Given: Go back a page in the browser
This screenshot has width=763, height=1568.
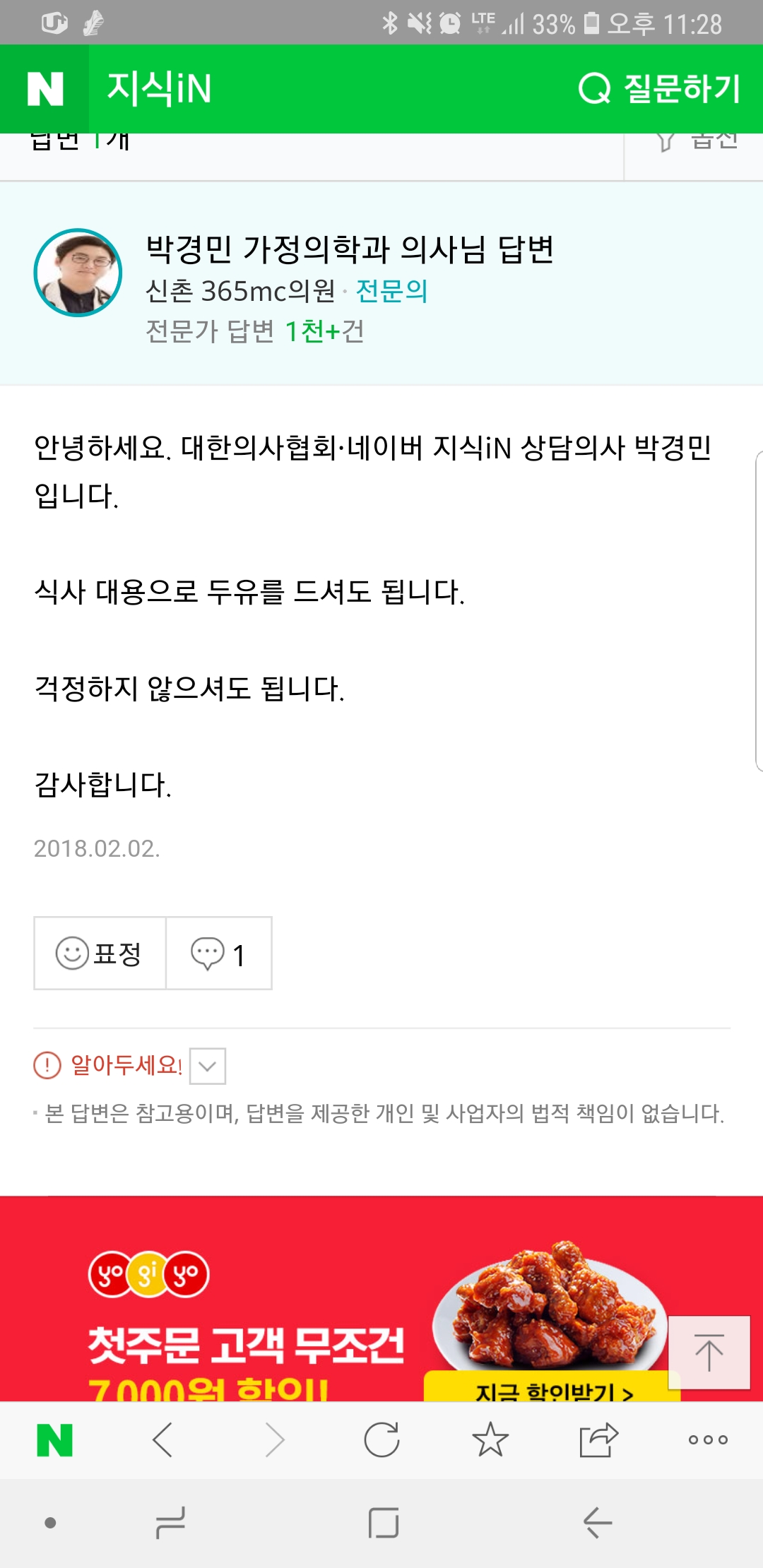Looking at the screenshot, I should click(x=163, y=1440).
